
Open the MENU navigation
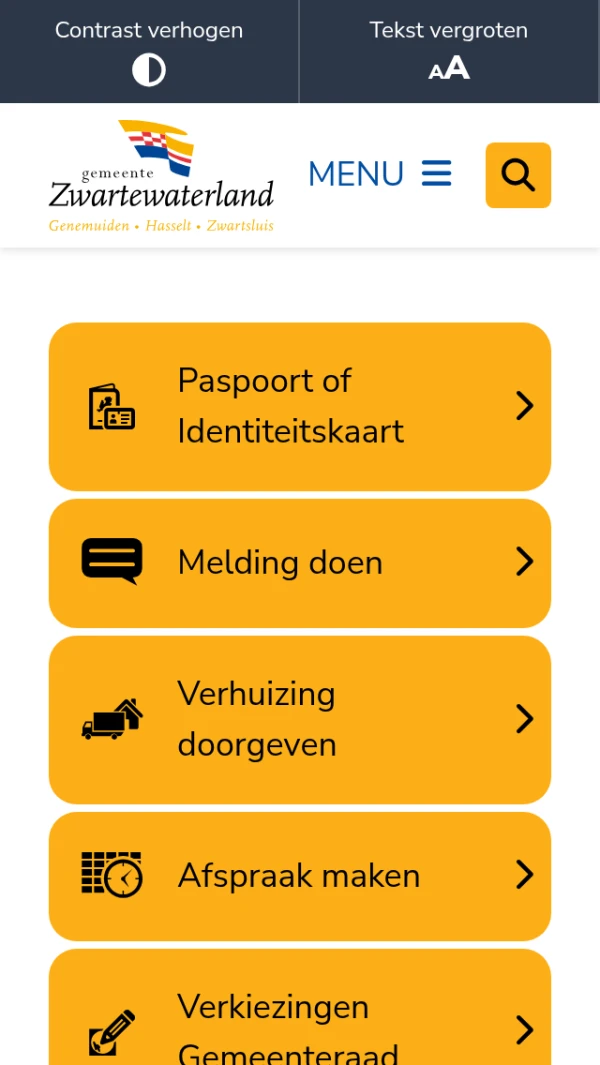[380, 174]
